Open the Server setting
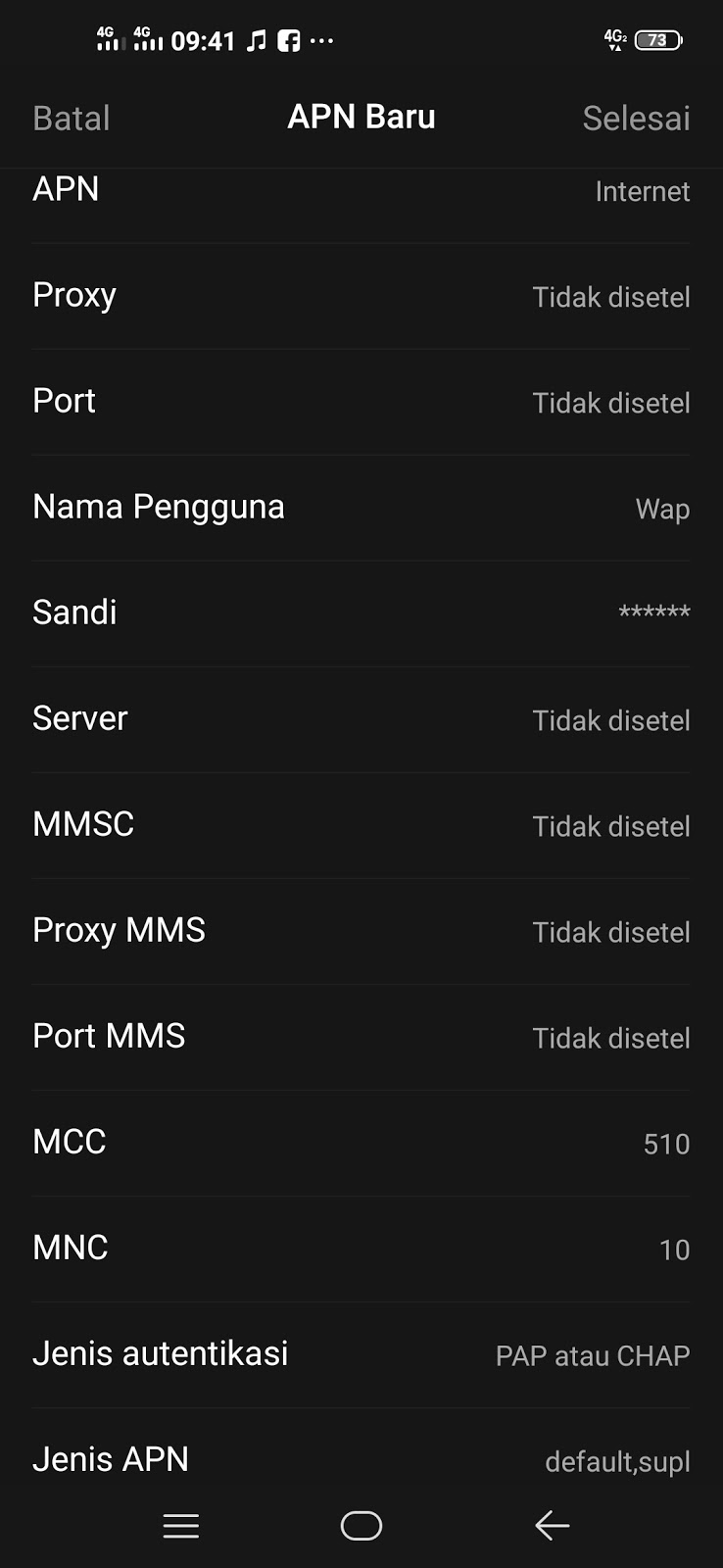Screen dimensions: 723x1568 [x=361, y=719]
